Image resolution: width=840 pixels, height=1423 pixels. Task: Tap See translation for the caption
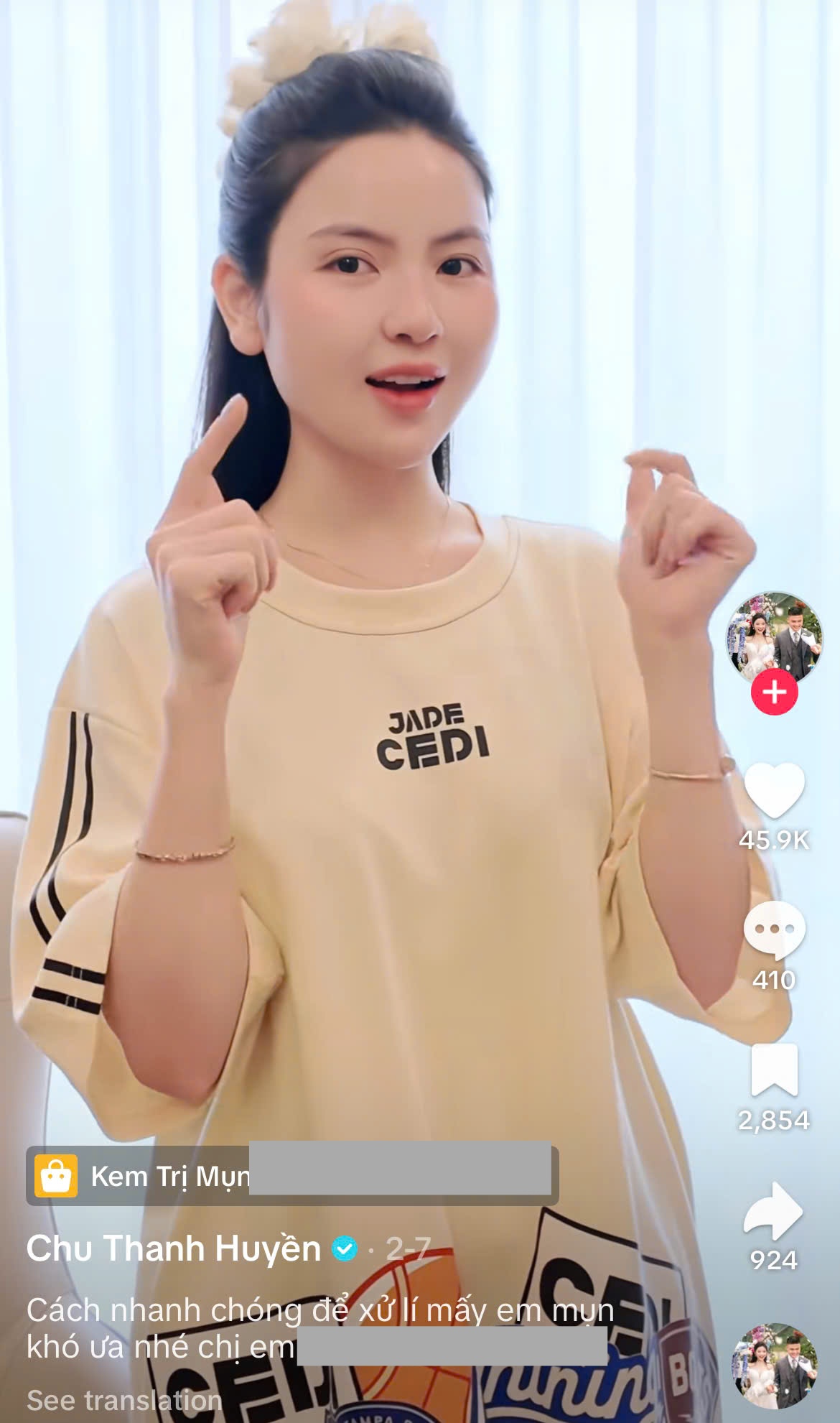click(x=124, y=1400)
